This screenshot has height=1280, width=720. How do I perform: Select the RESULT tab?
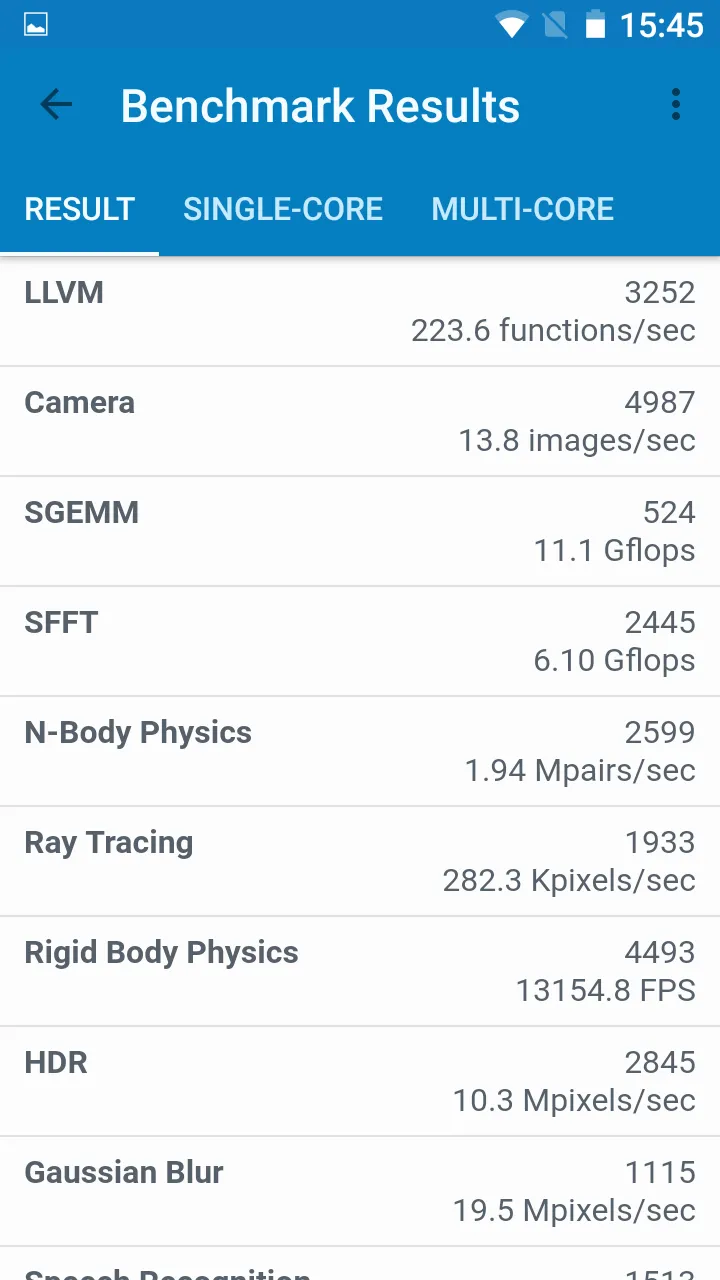pos(79,209)
